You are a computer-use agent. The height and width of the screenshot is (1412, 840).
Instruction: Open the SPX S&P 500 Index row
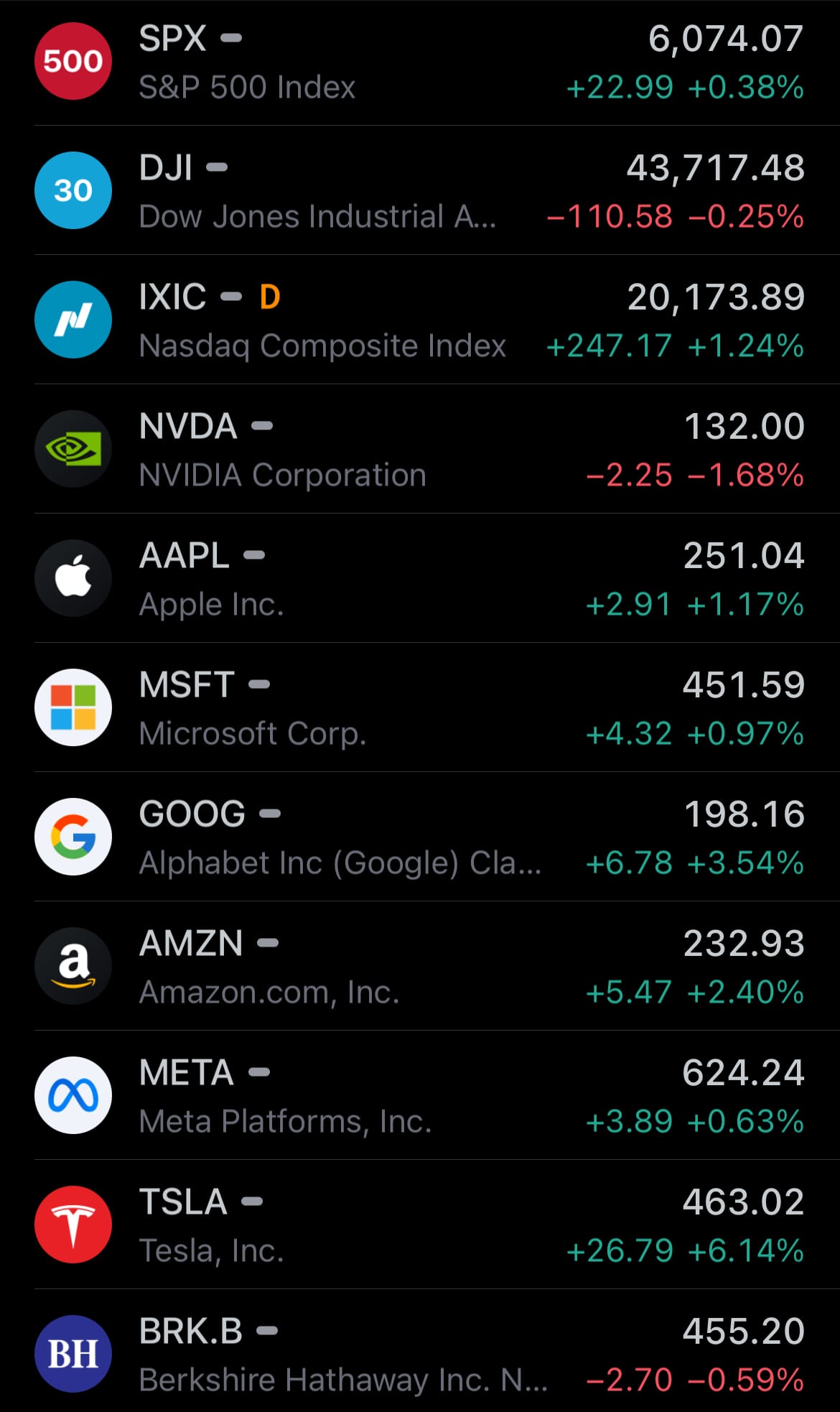(x=420, y=62)
